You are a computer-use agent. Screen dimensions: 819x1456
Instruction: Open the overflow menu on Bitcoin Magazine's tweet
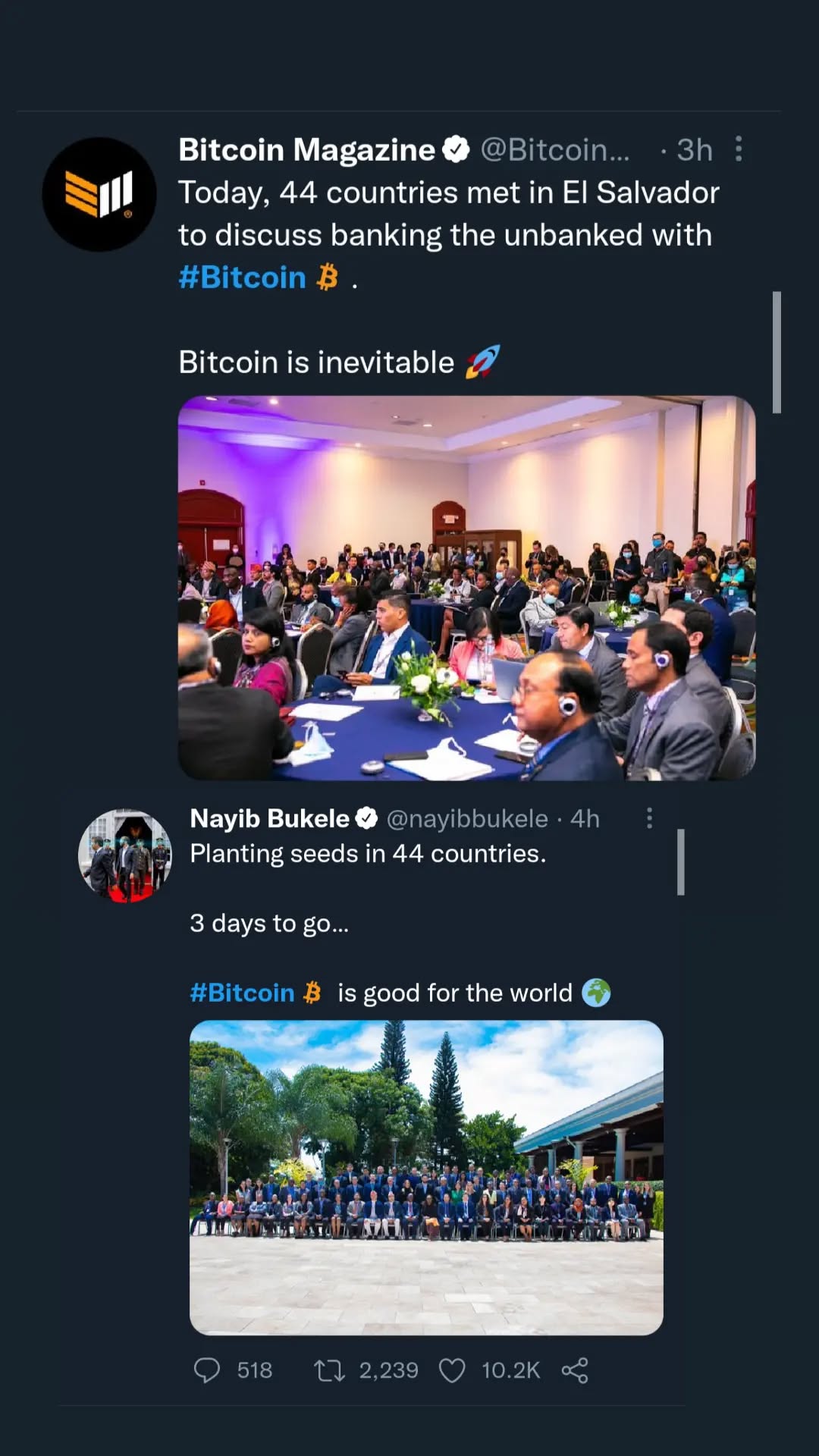click(738, 149)
